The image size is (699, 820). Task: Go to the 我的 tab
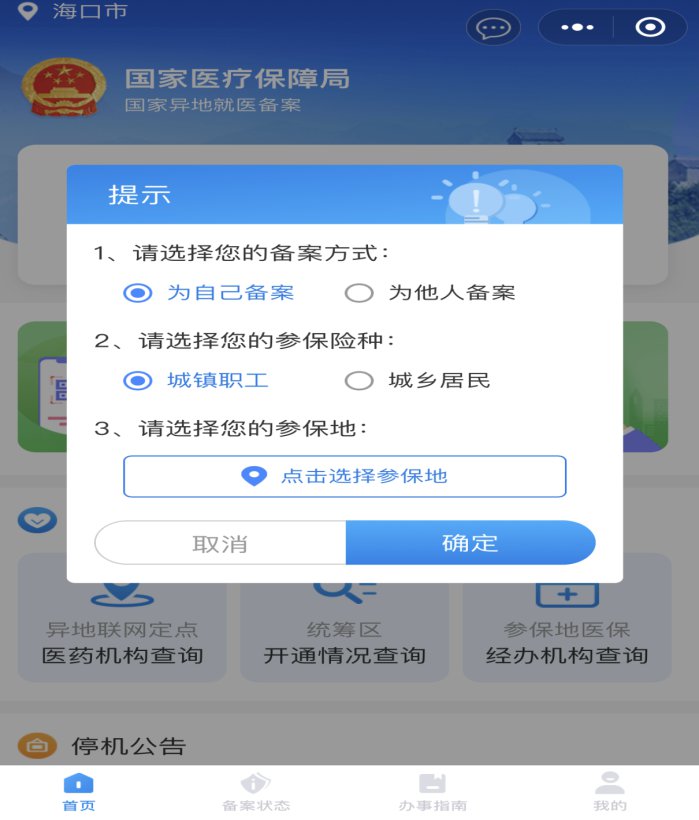609,792
